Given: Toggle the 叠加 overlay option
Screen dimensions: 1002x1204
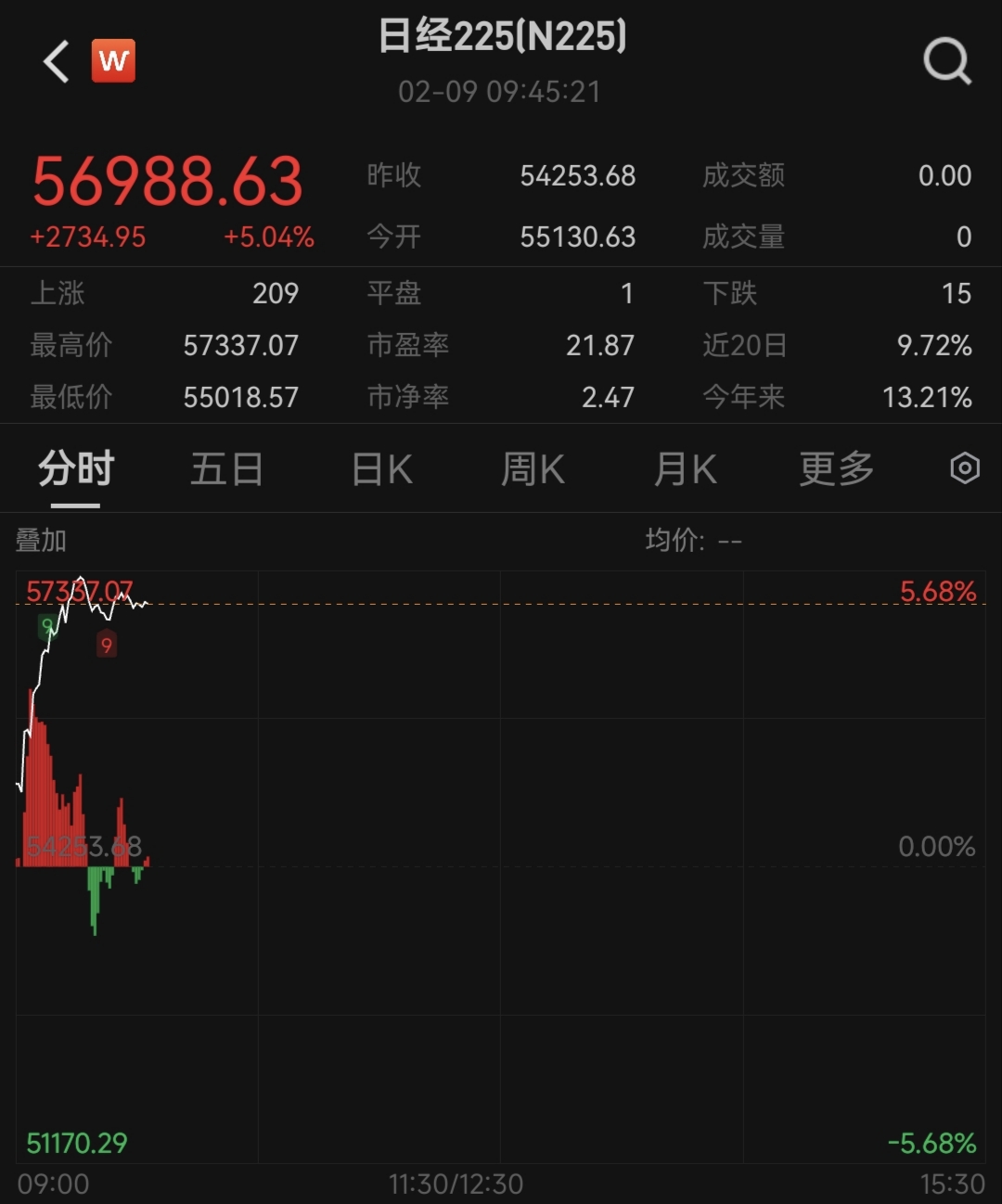Looking at the screenshot, I should pos(42,540).
